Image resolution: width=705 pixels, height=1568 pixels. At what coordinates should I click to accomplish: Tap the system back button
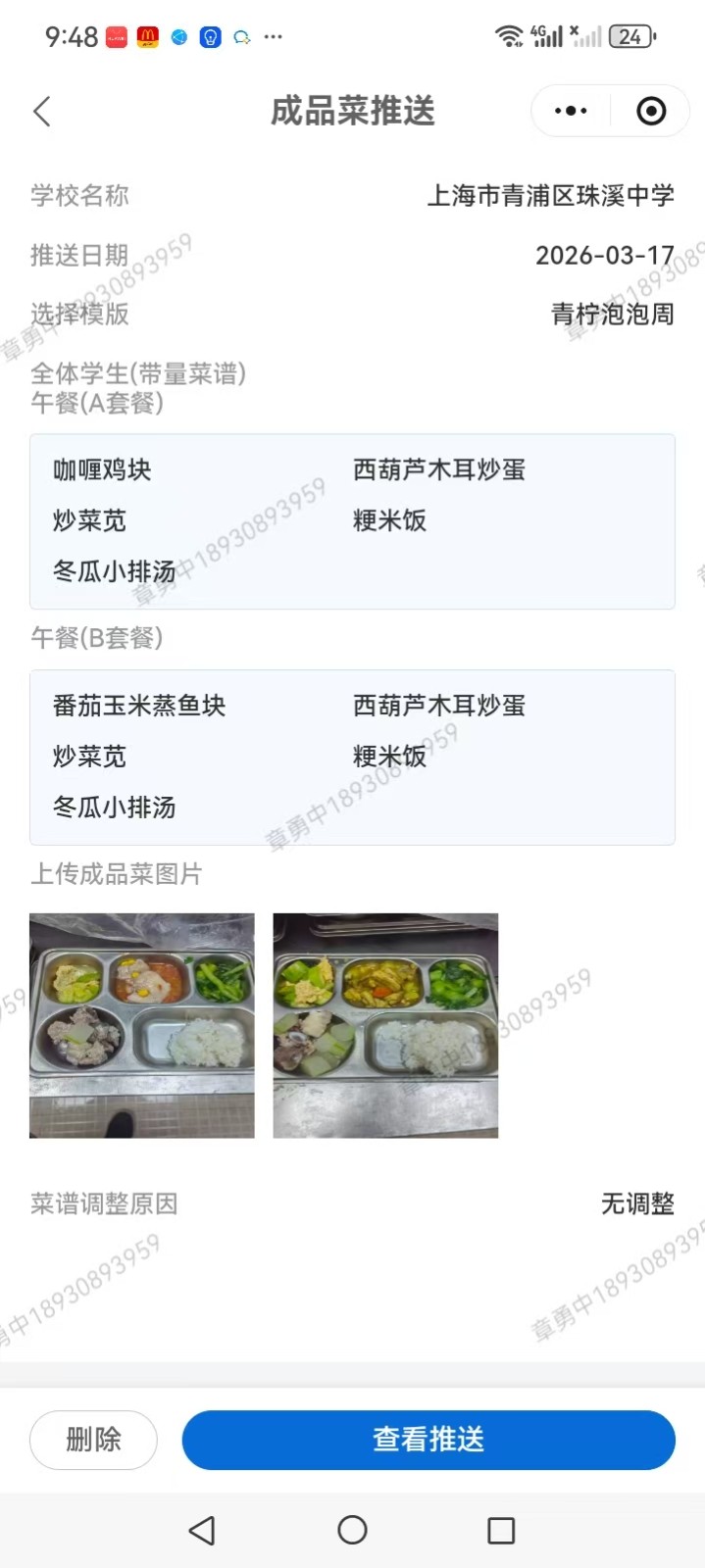tap(202, 1530)
